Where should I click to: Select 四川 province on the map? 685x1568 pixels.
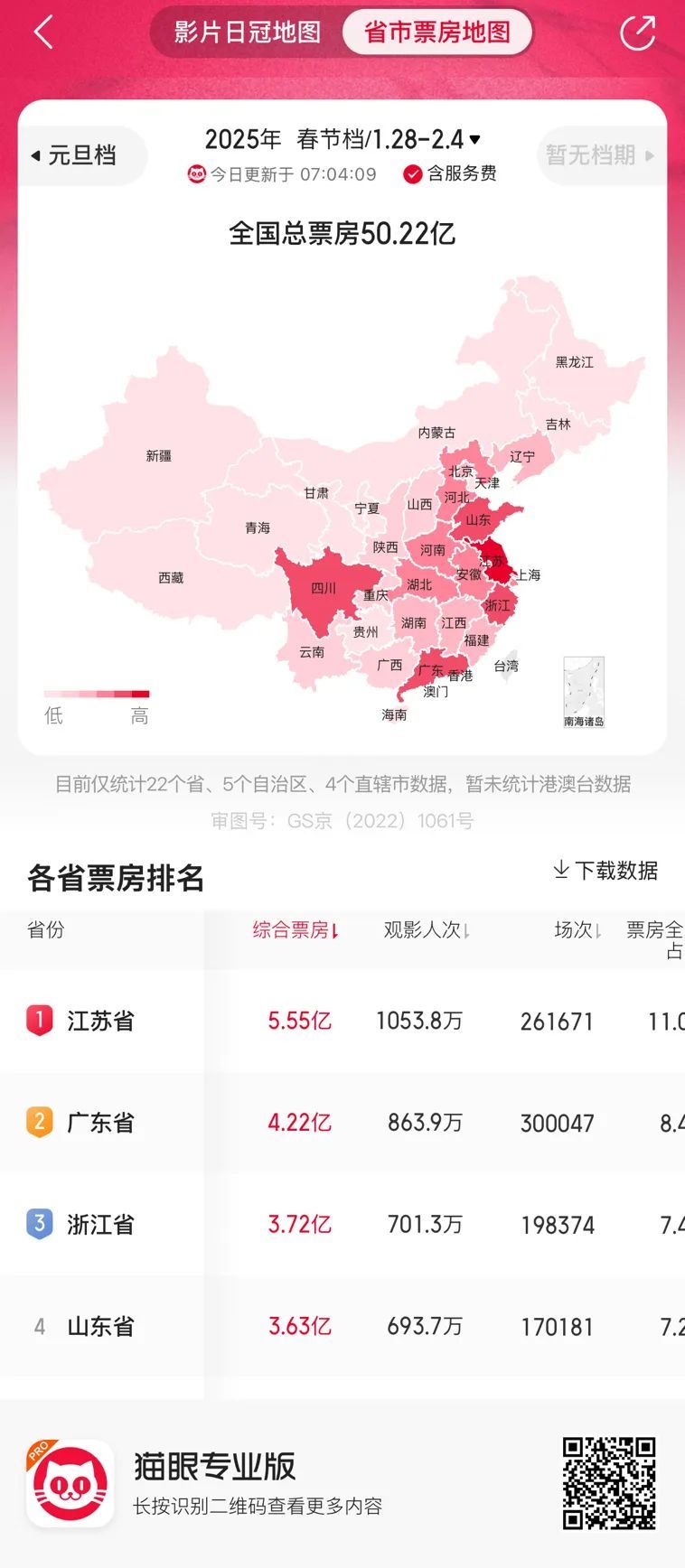point(323,589)
